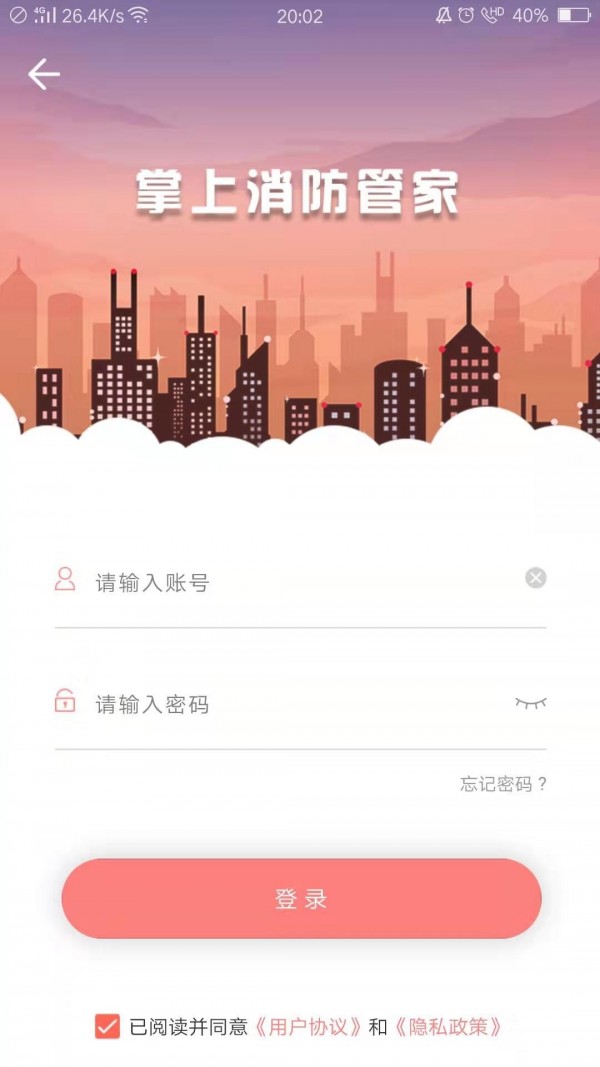Open the 《用户协议》 link
The width and height of the screenshot is (600, 1067).
tap(308, 1027)
